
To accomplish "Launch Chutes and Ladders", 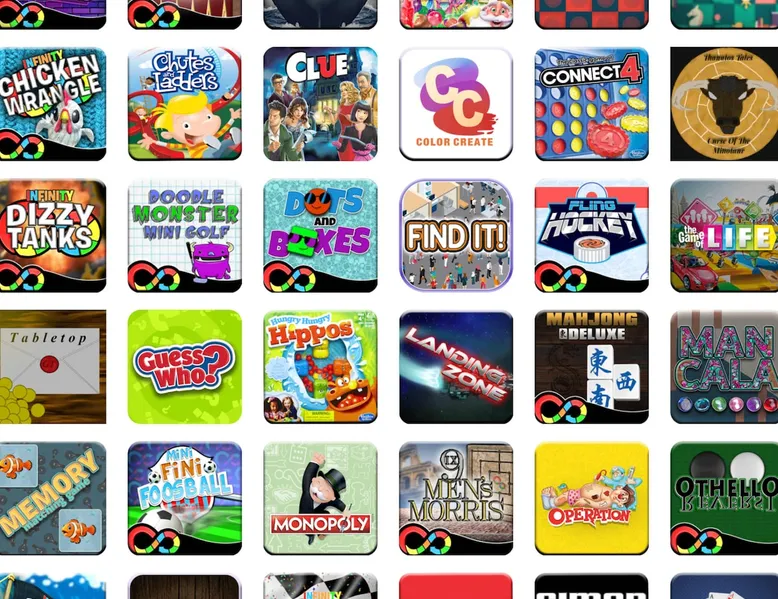I will 184,103.
